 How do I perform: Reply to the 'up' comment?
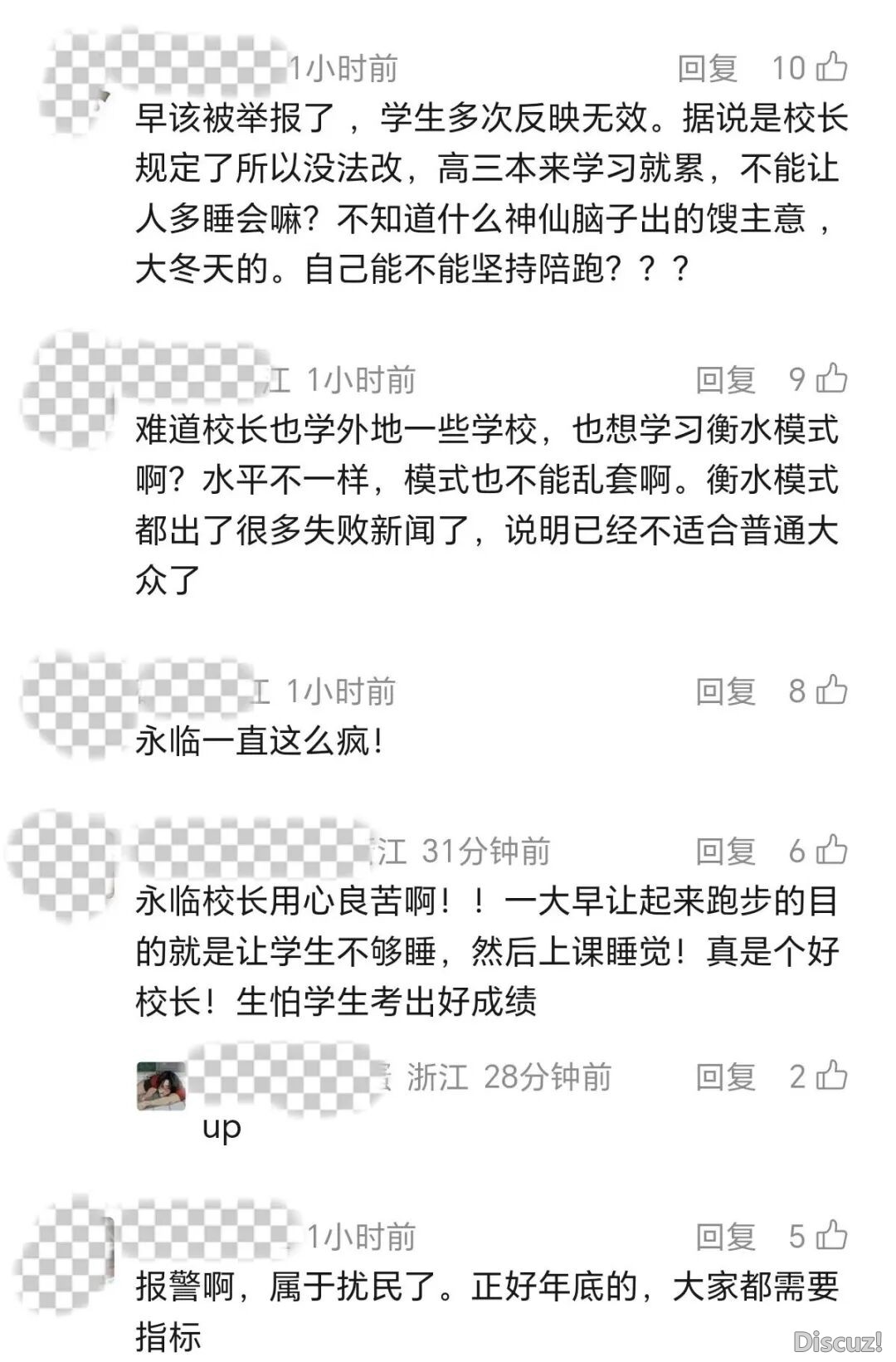pos(725,1077)
